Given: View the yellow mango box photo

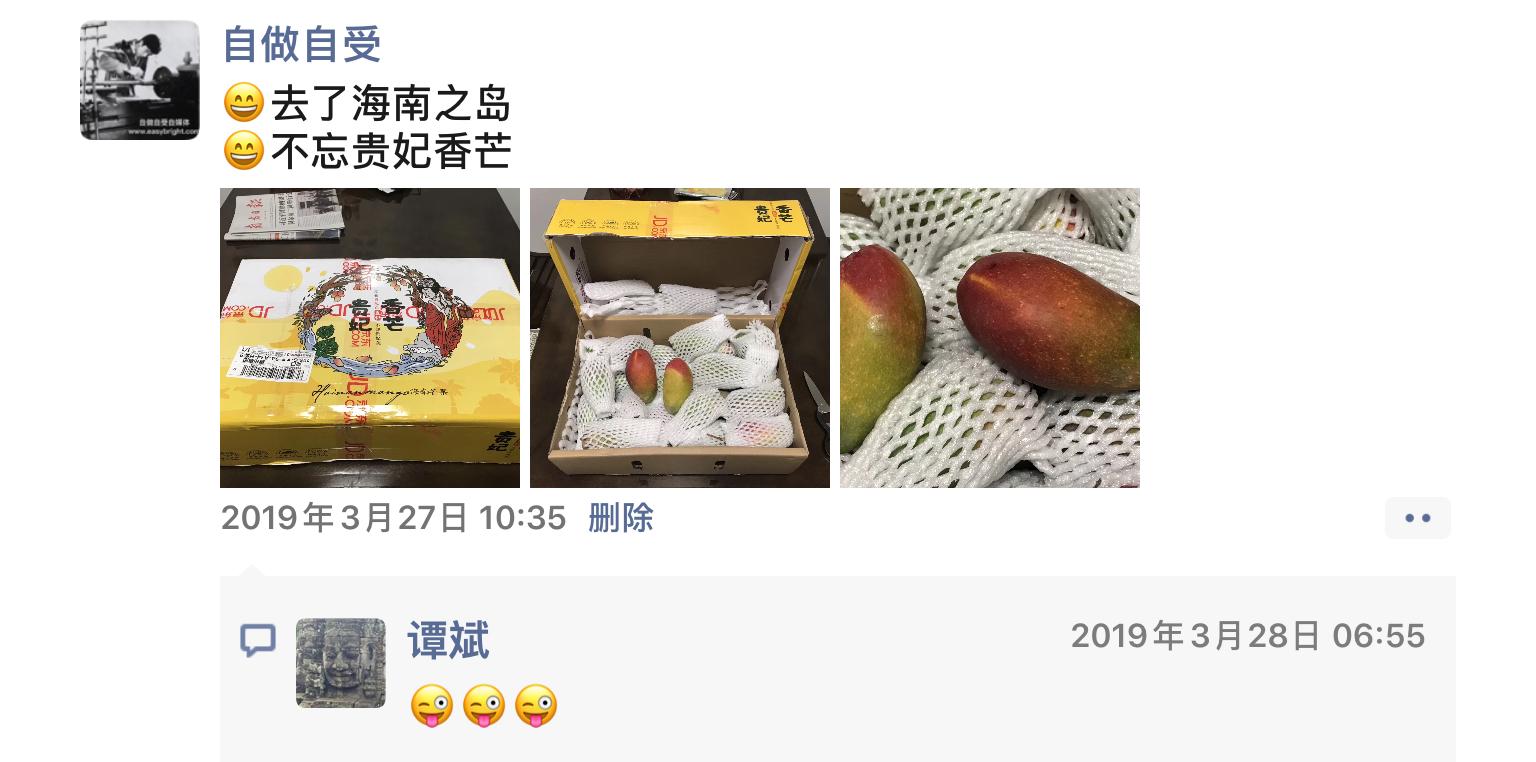Looking at the screenshot, I should (369, 337).
